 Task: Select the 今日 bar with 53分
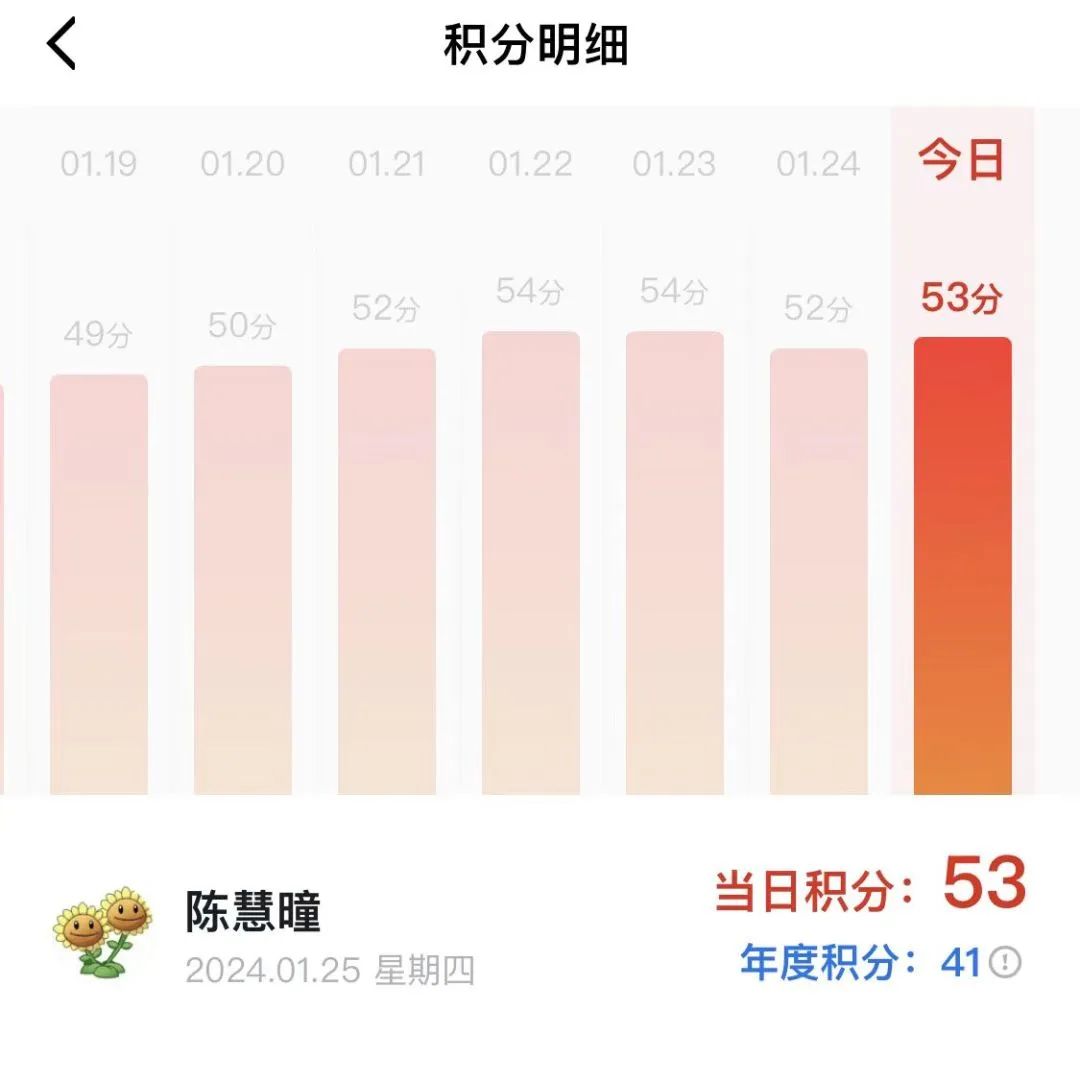(962, 566)
